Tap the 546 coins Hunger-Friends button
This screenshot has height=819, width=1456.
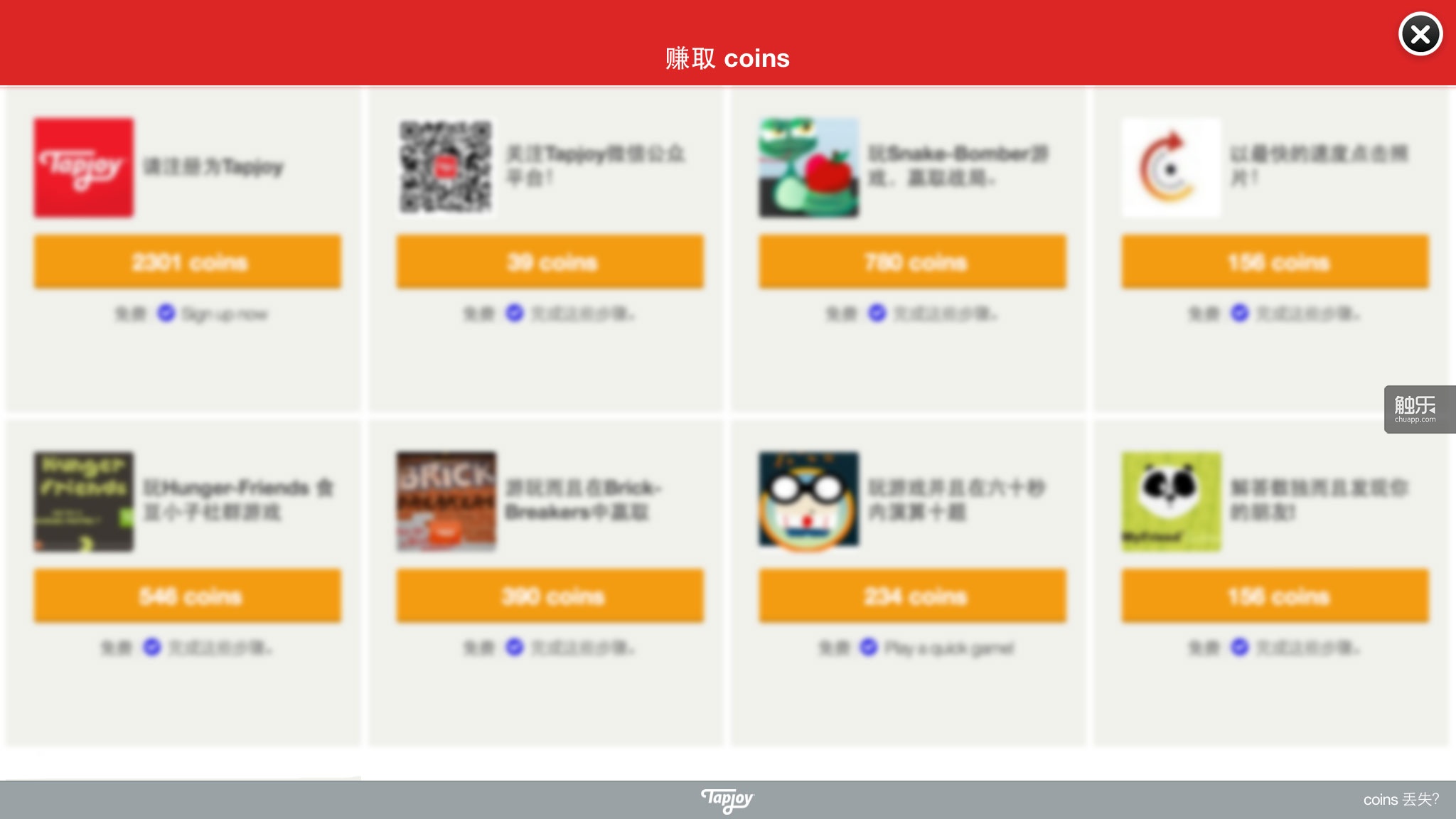tap(188, 596)
